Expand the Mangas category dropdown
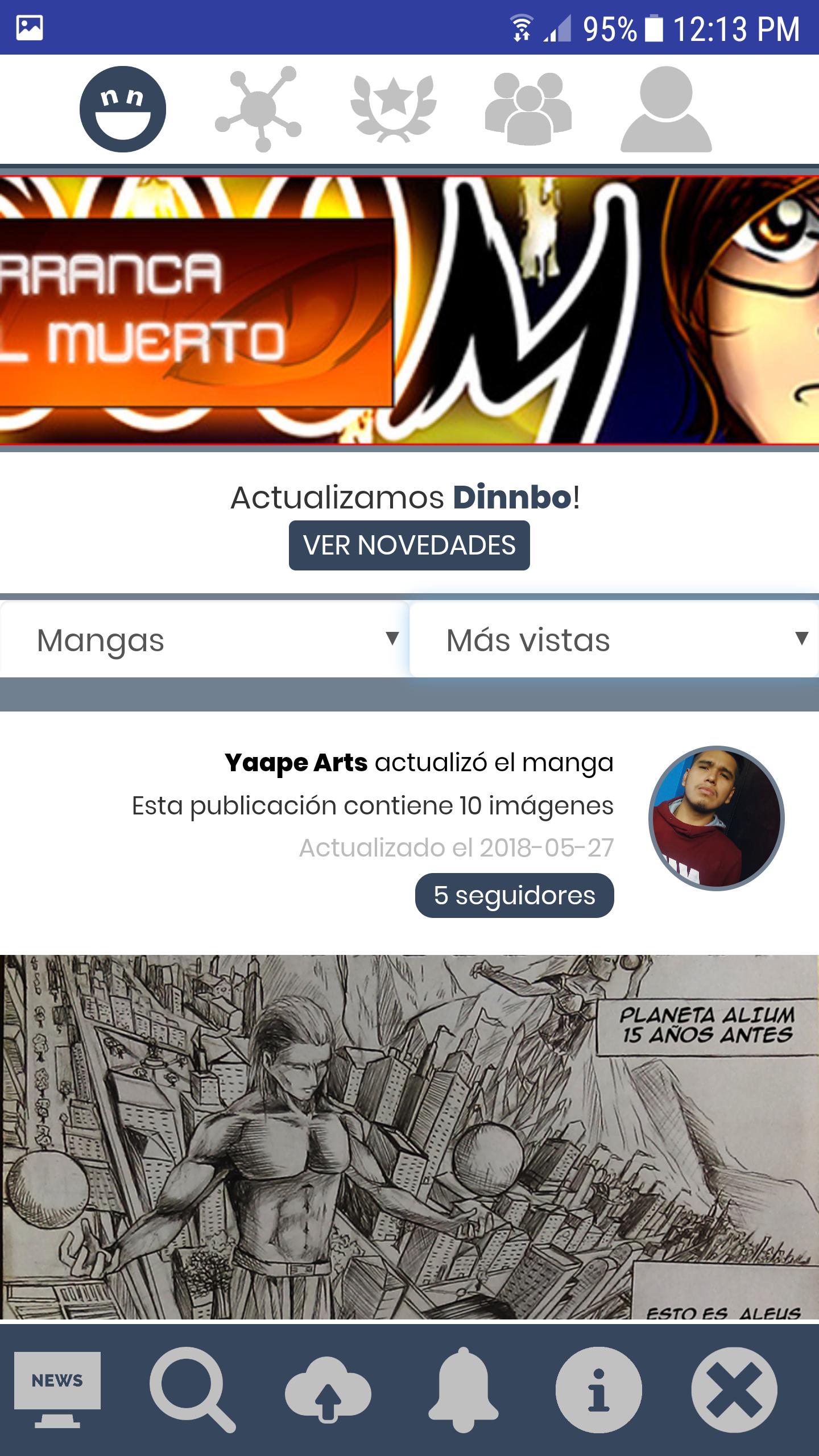This screenshot has width=819, height=1456. pos(205,640)
